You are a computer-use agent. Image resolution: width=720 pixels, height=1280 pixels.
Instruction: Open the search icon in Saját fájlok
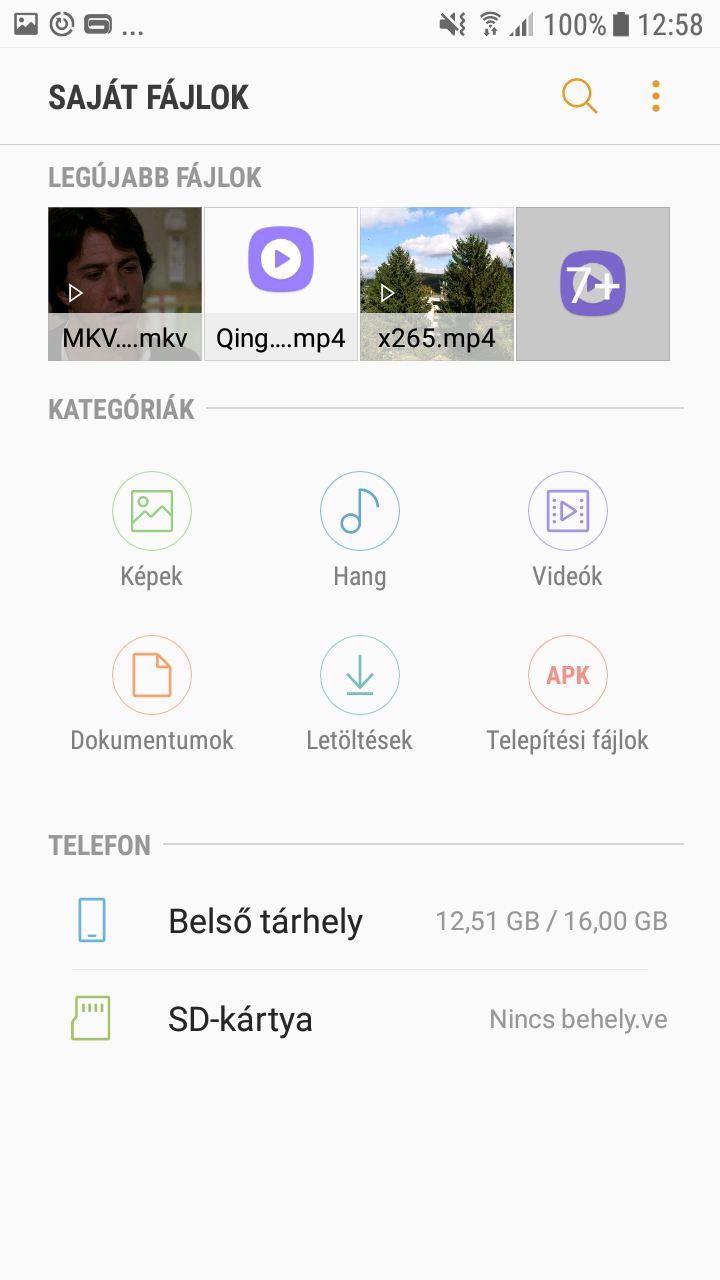tap(580, 96)
